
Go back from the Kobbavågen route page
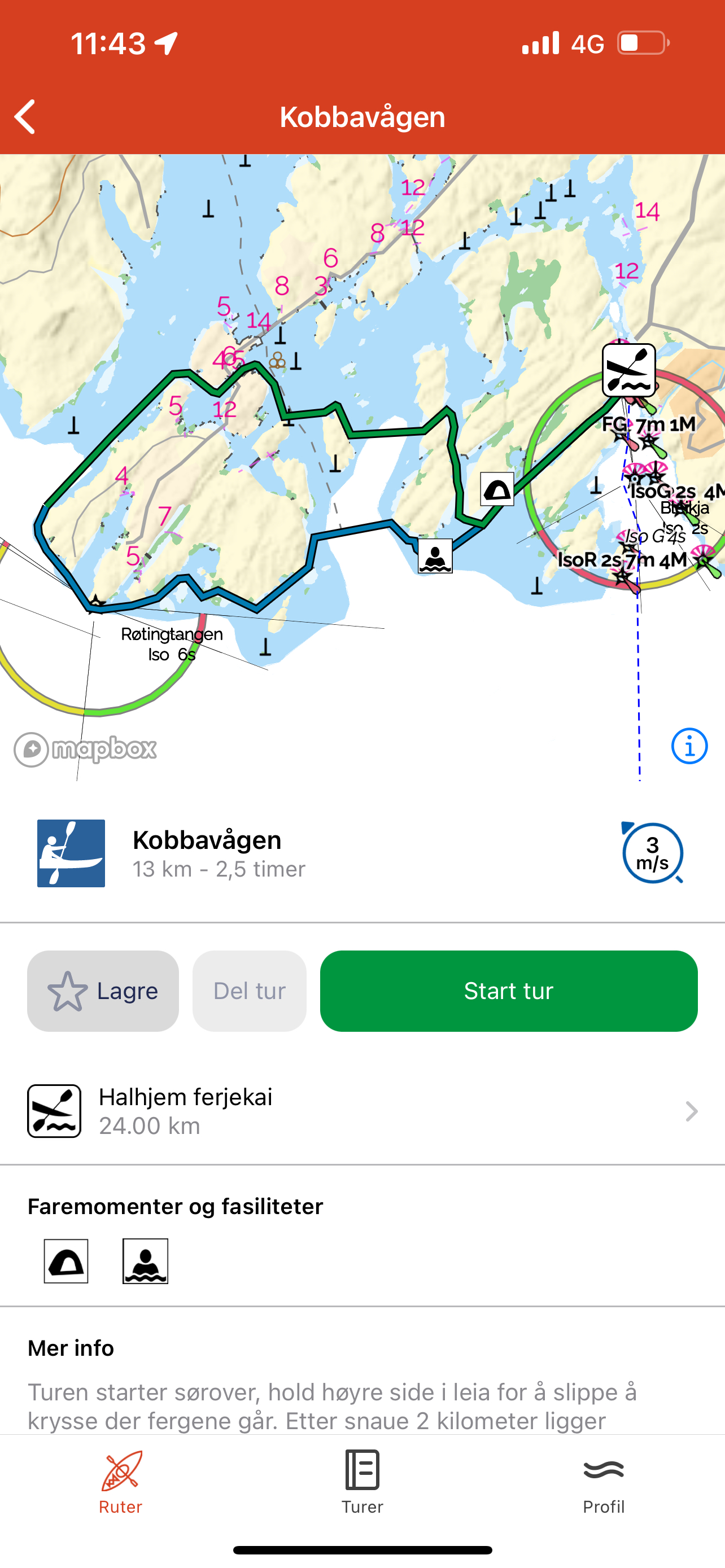click(25, 117)
